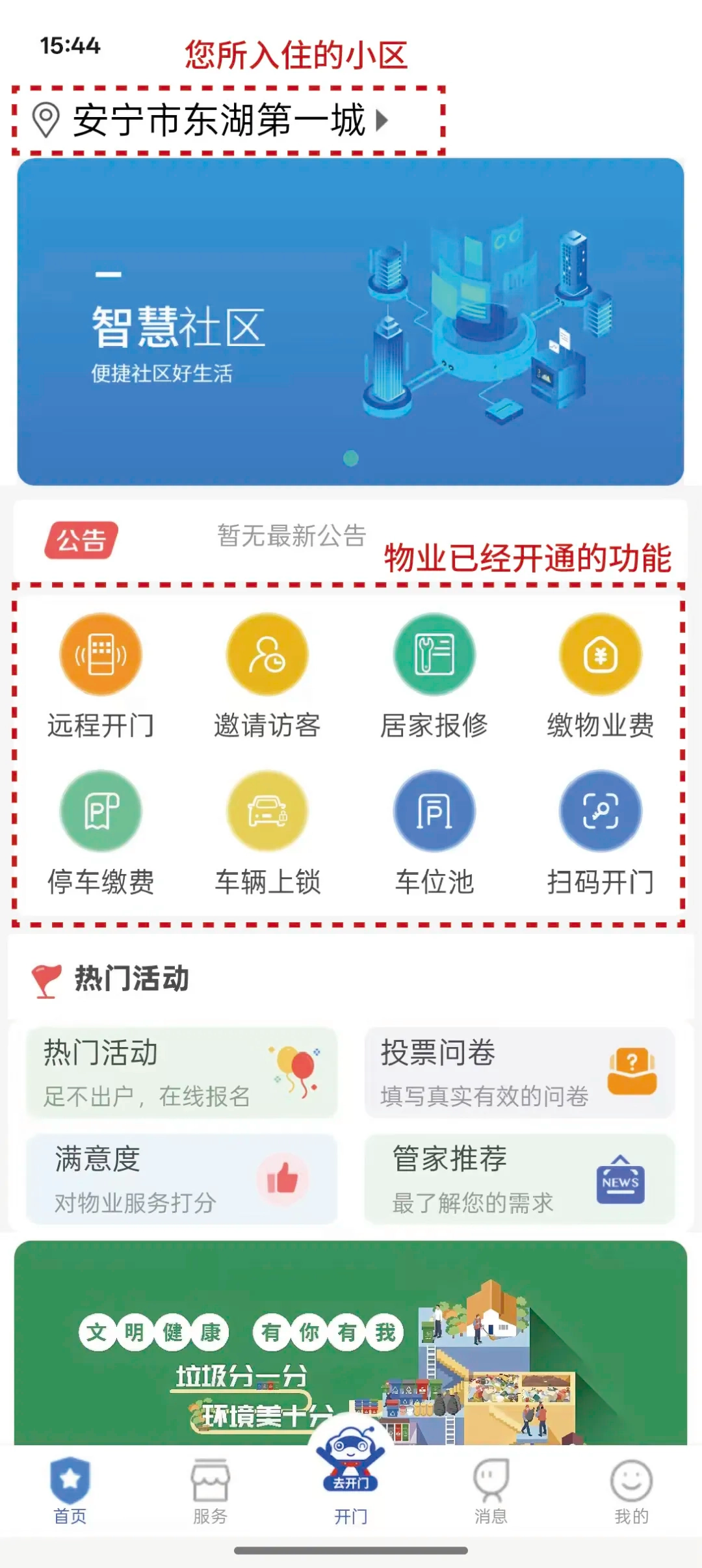
Task: Open the 投票问卷 survey card
Action: (520, 1072)
